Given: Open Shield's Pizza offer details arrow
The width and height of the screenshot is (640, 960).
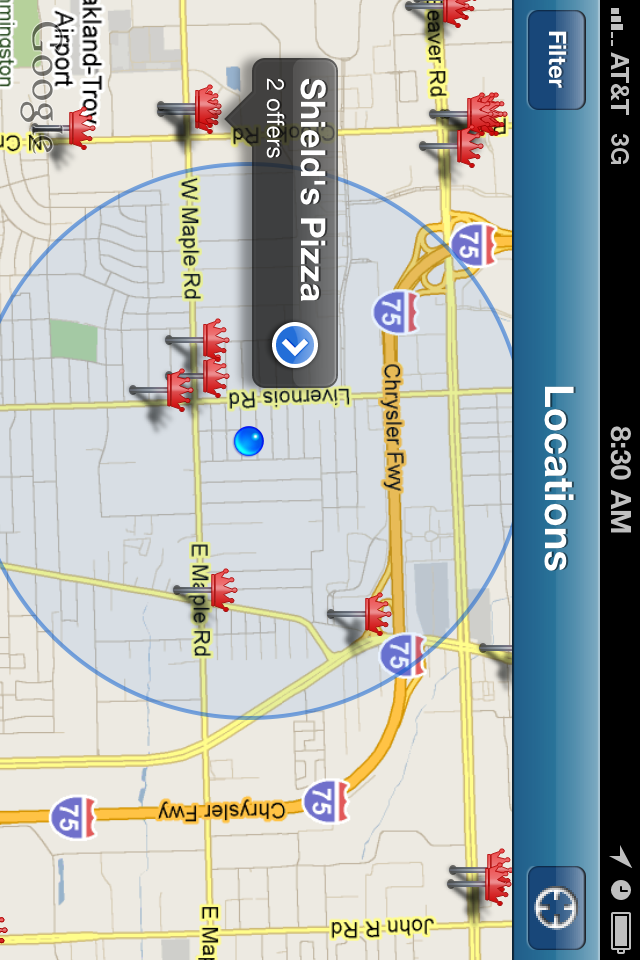Looking at the screenshot, I should [295, 346].
